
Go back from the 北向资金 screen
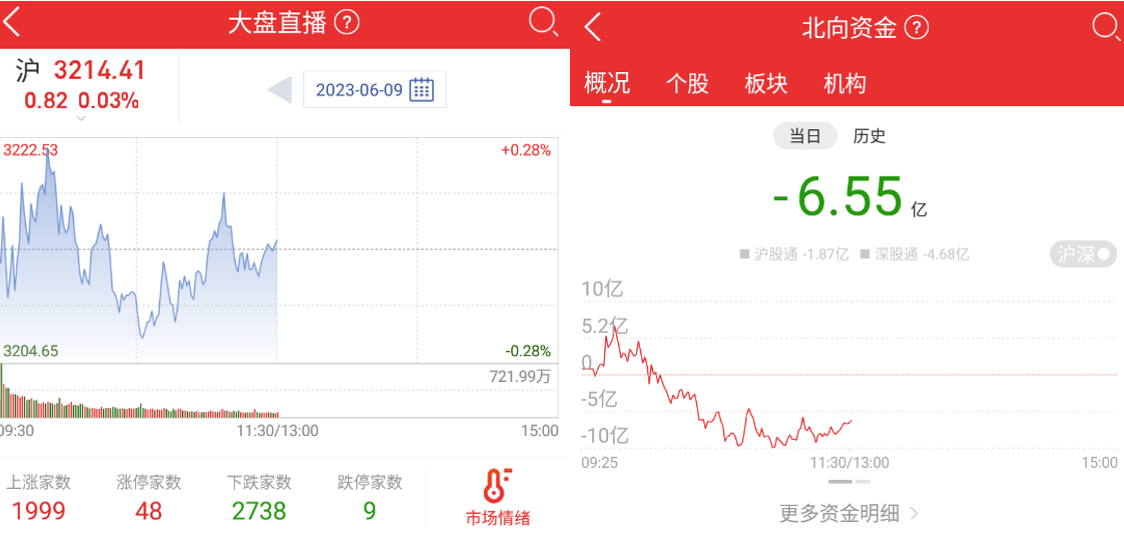[593, 27]
